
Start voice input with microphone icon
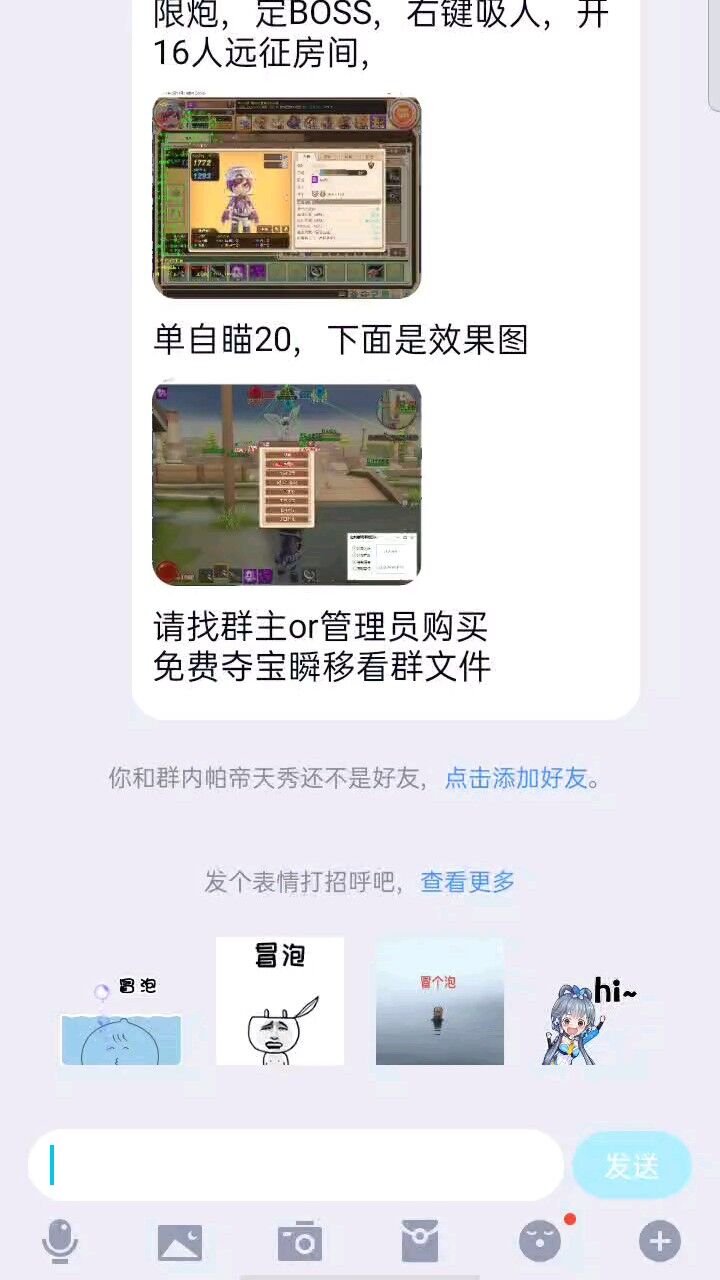coord(60,1242)
